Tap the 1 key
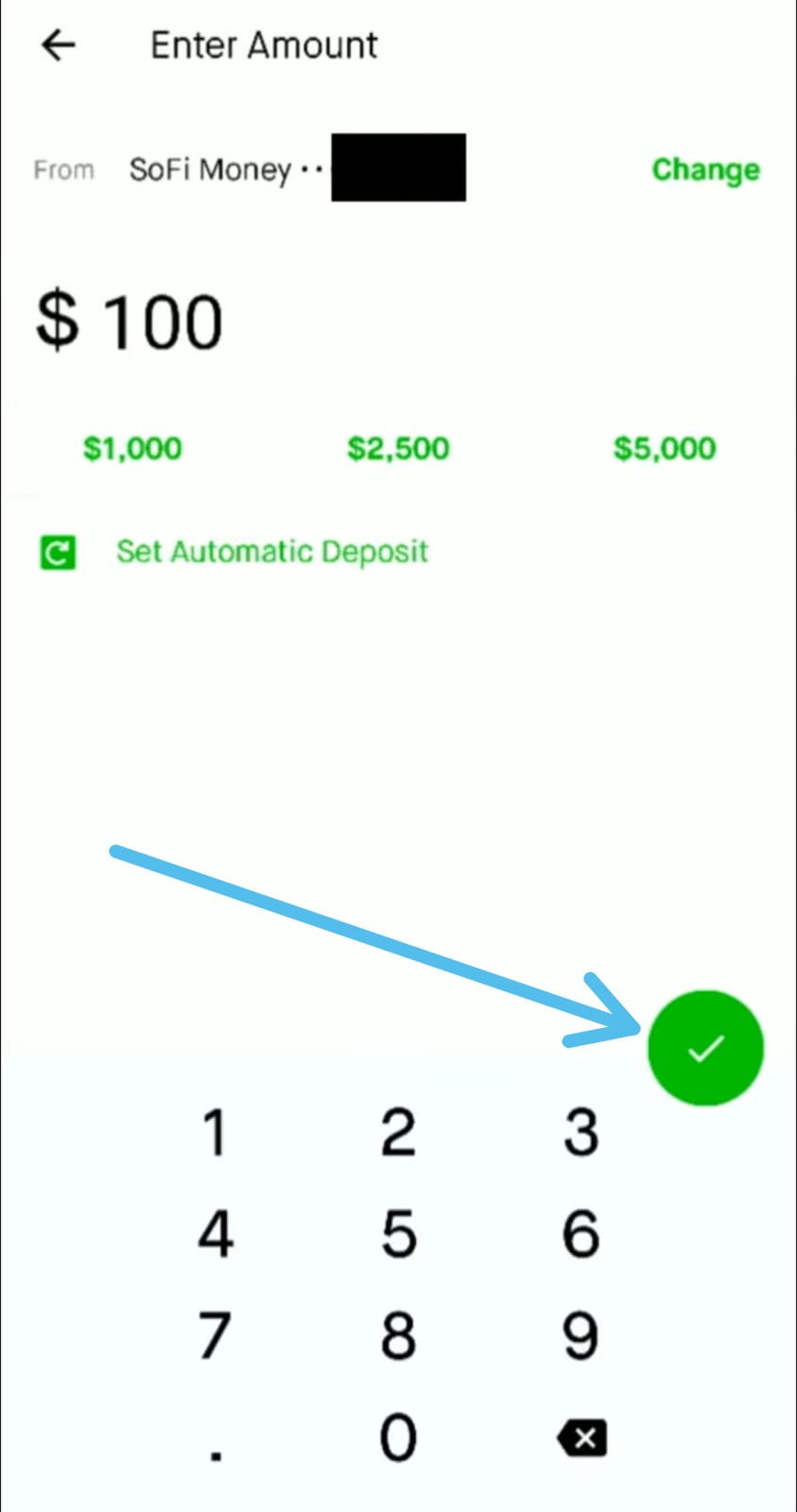This screenshot has width=797, height=1512. (216, 1132)
